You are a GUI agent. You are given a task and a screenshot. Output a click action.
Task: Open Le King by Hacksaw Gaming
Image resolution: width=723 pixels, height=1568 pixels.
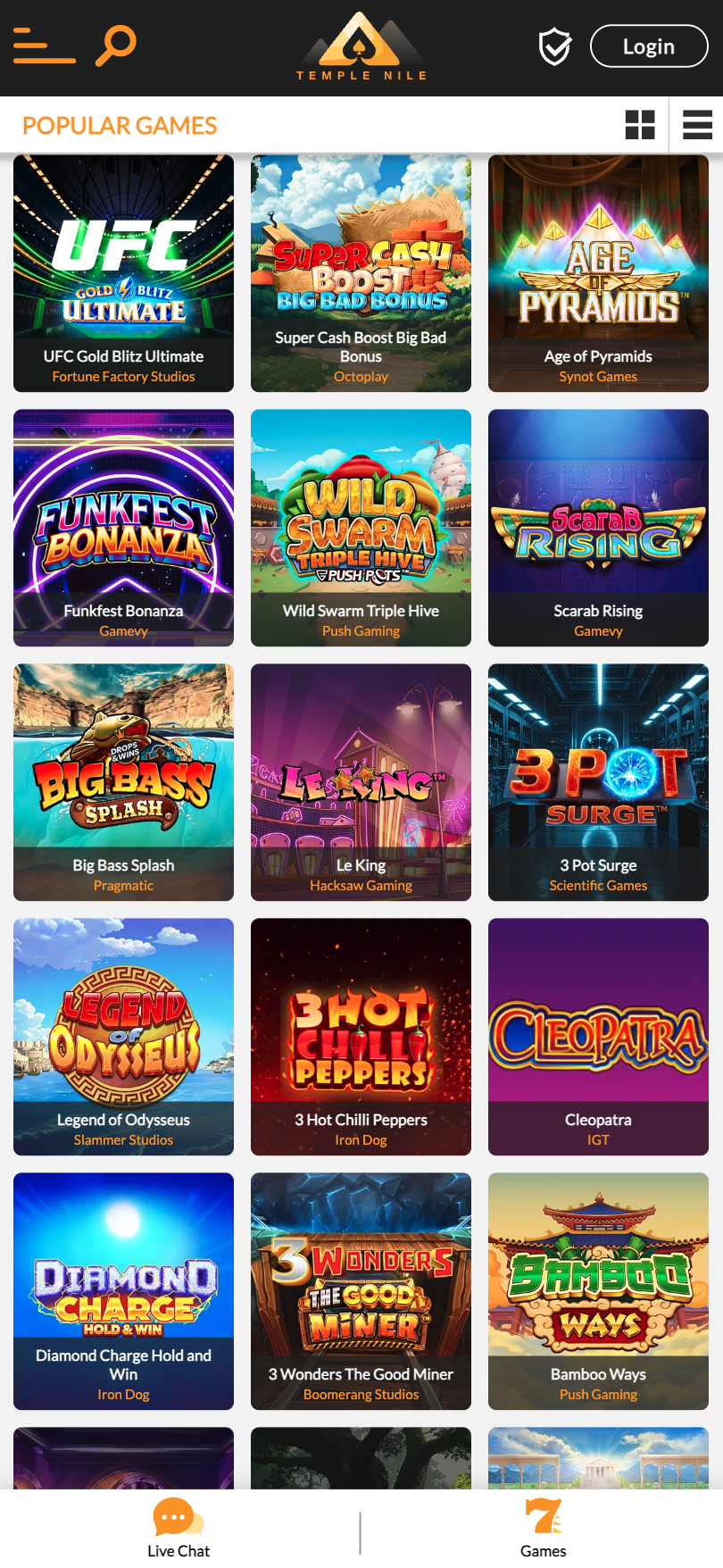coord(361,781)
